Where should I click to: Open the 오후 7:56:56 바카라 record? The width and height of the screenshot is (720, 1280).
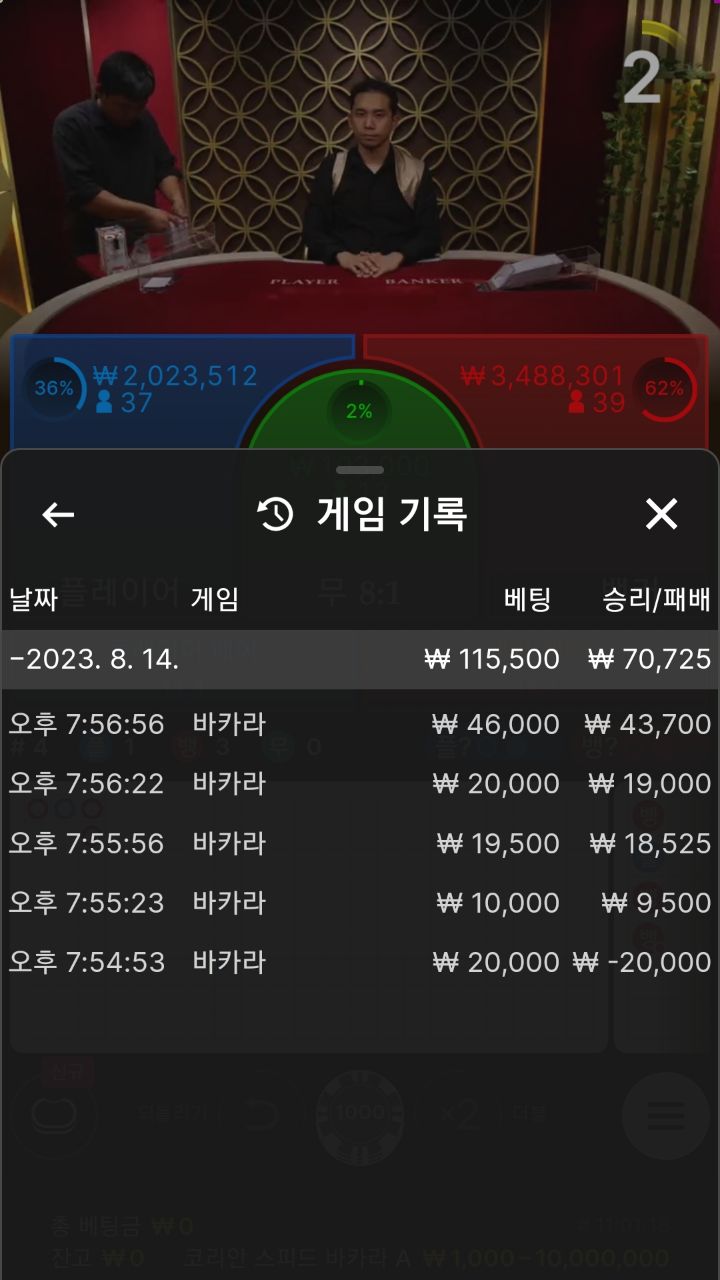pos(360,724)
